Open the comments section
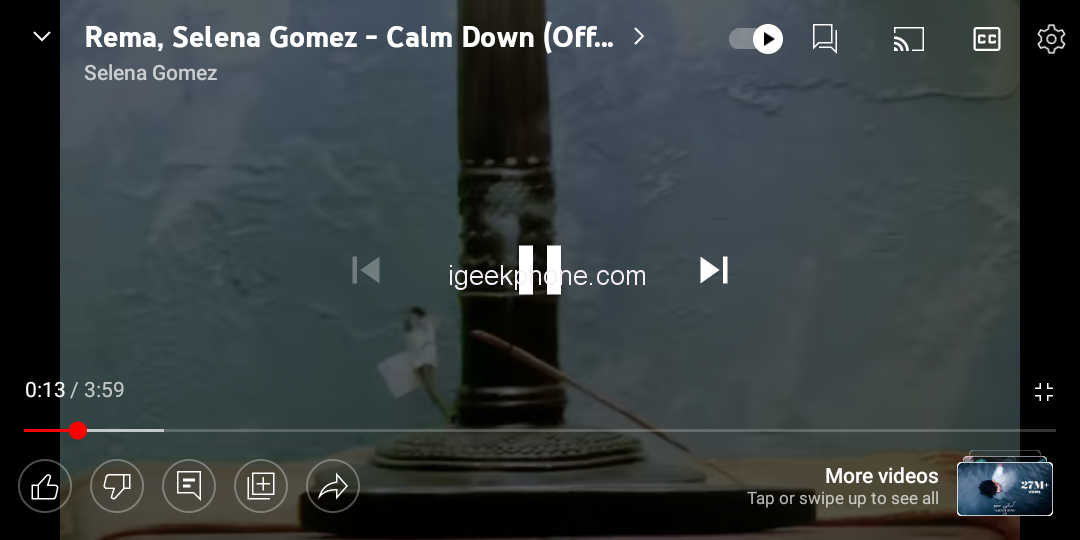Screen dimensions: 1080x540 click(189, 487)
